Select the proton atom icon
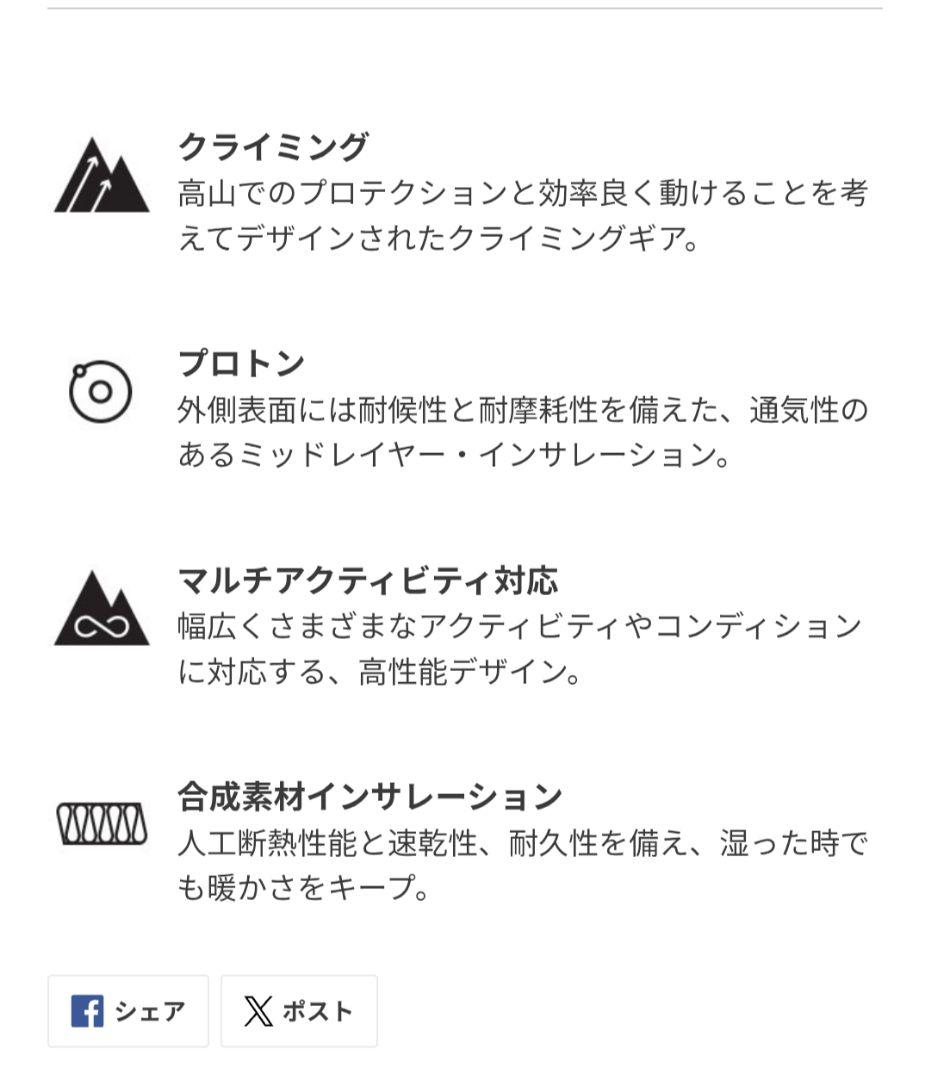The height and width of the screenshot is (1080, 930). (x=98, y=393)
